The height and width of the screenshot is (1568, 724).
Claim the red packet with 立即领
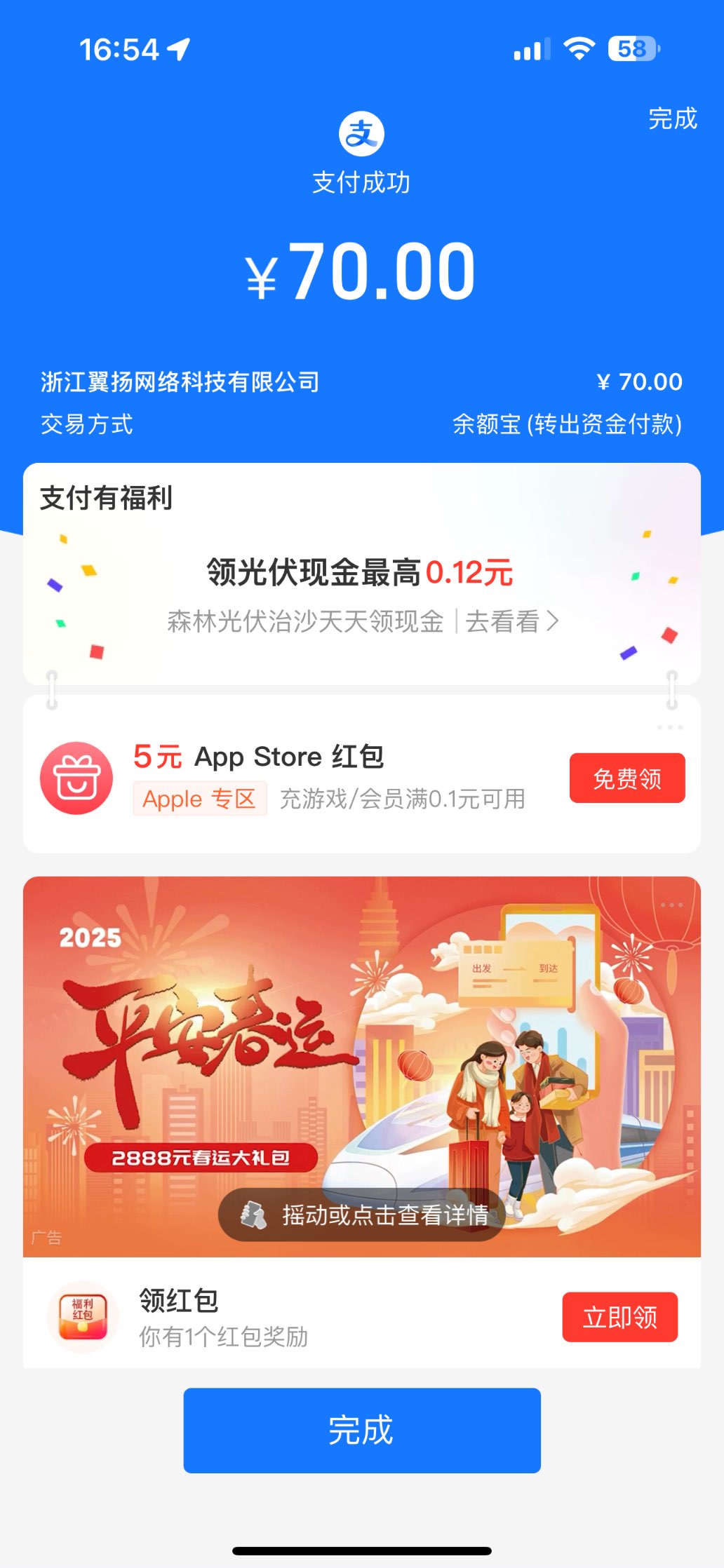pyautogui.click(x=619, y=1317)
